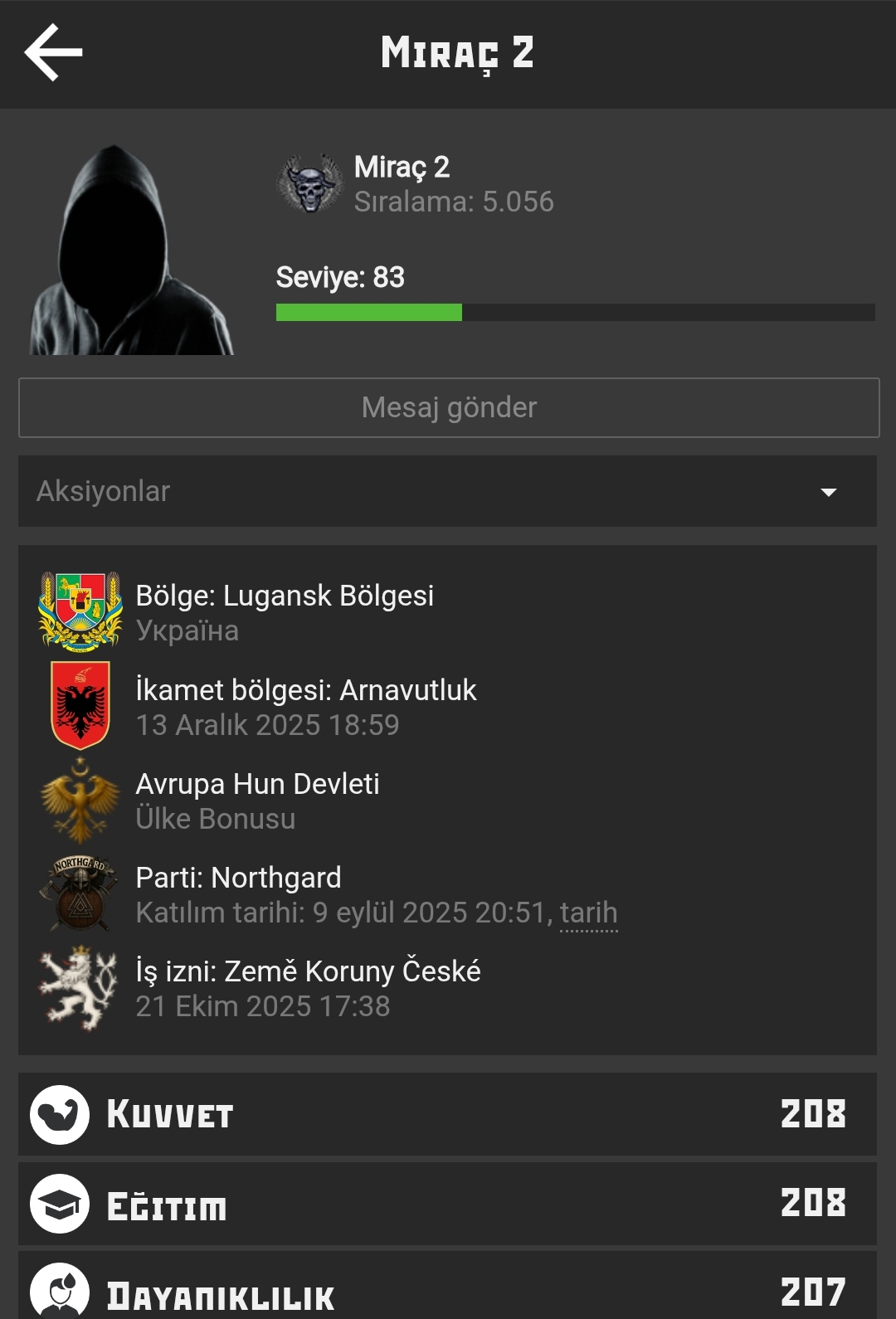This screenshot has height=1319, width=896.
Task: Open the Dayanıklılık stat row
Action: tap(447, 1286)
